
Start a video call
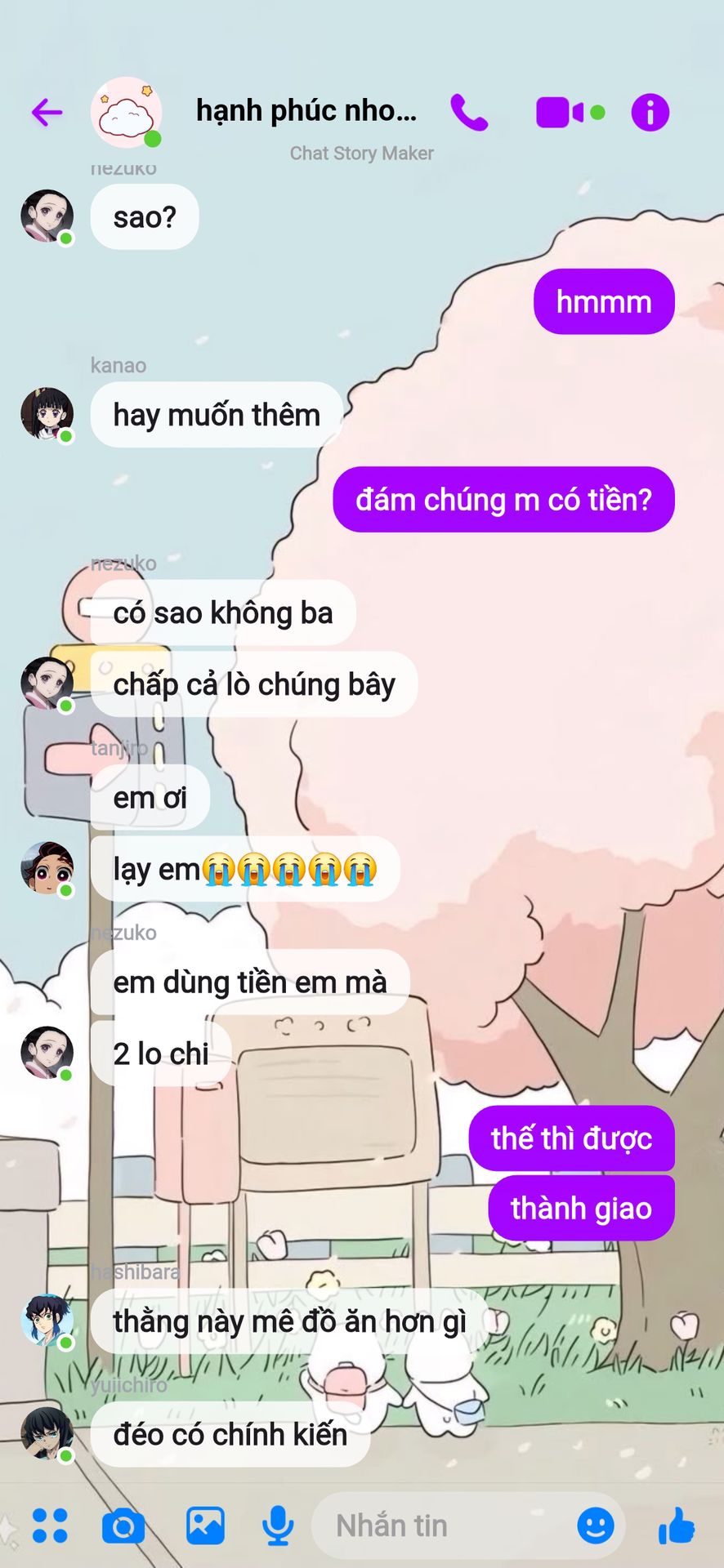[560, 112]
